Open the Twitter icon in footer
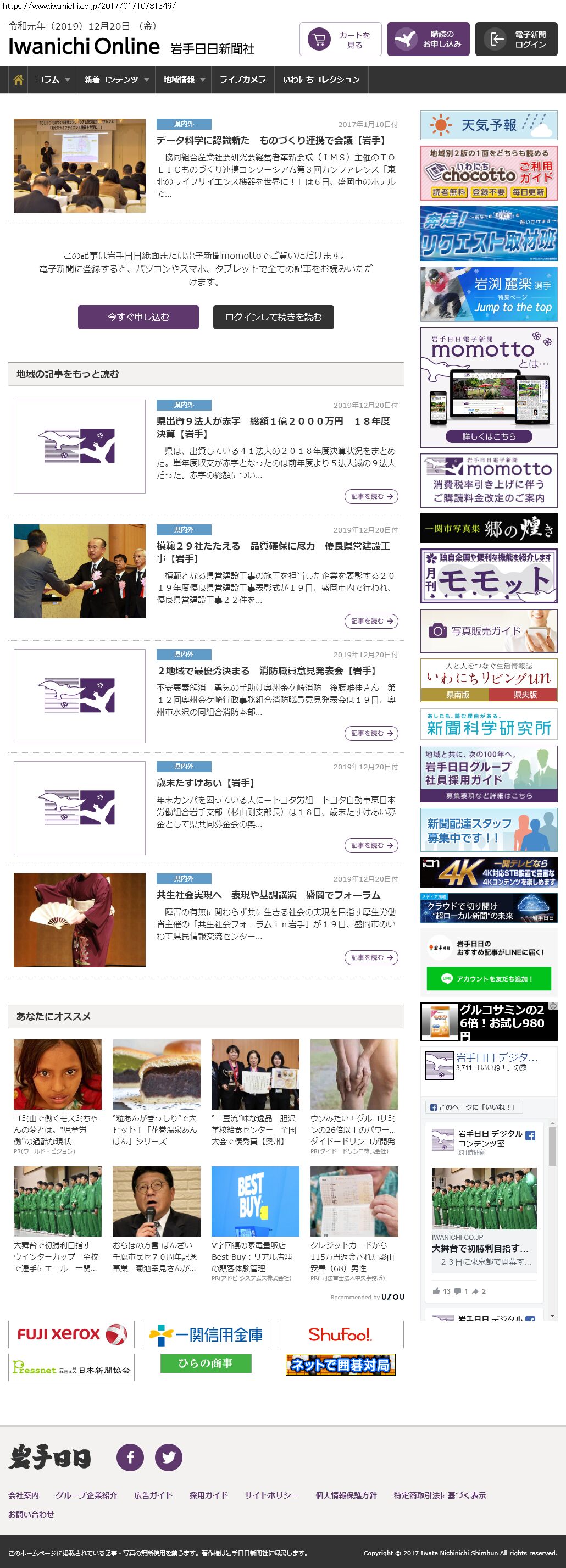The height and width of the screenshot is (1568, 566). (x=169, y=1457)
